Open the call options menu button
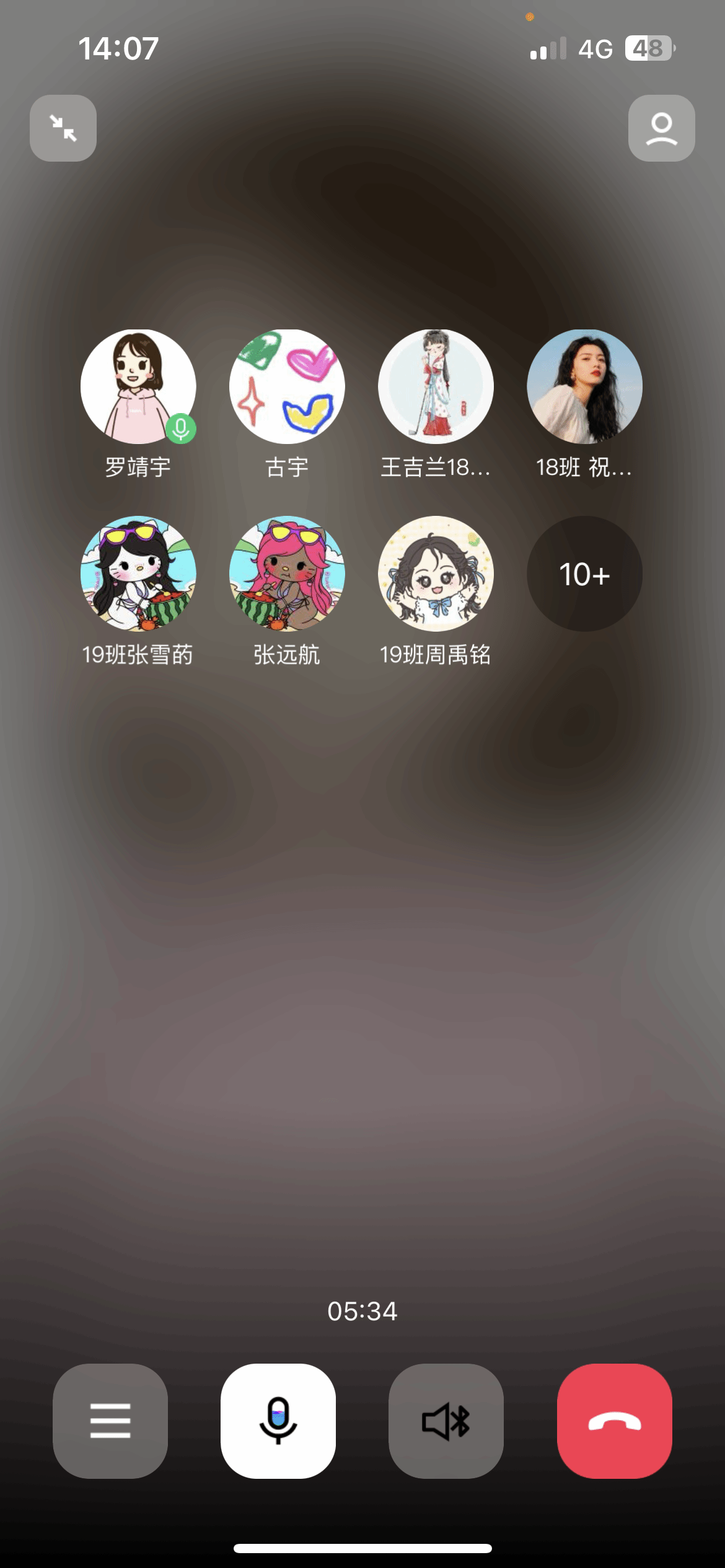This screenshot has width=725, height=1568. click(110, 1421)
